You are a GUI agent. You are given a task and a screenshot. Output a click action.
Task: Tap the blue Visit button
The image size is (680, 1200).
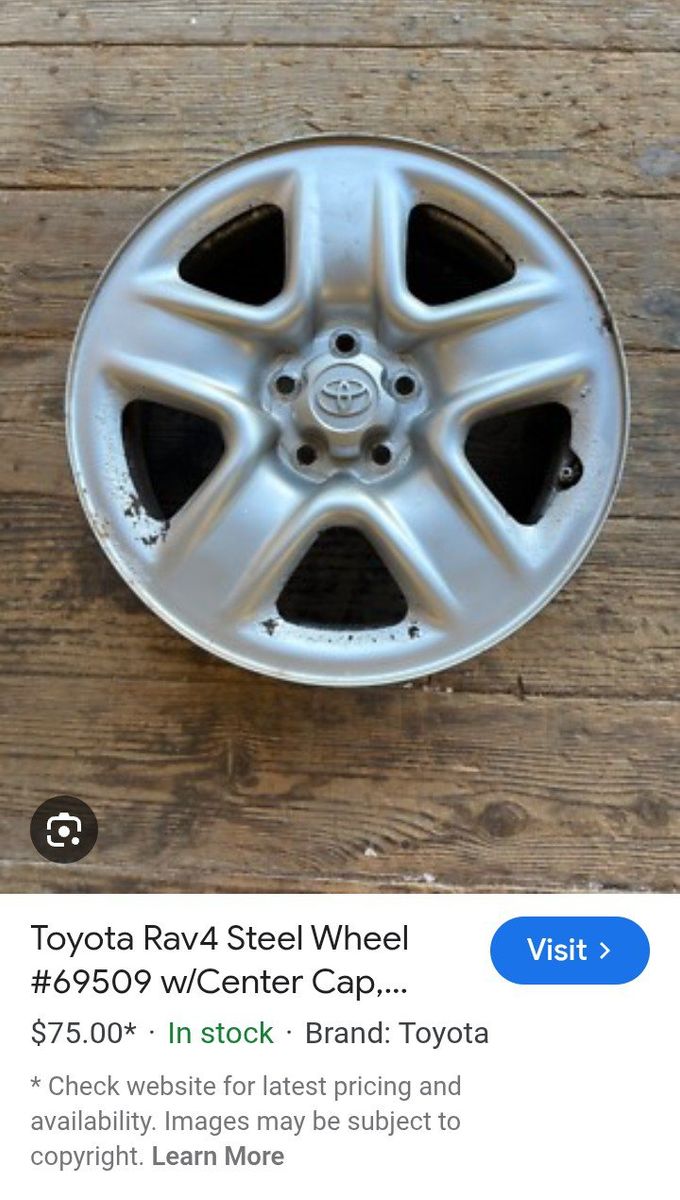point(569,950)
